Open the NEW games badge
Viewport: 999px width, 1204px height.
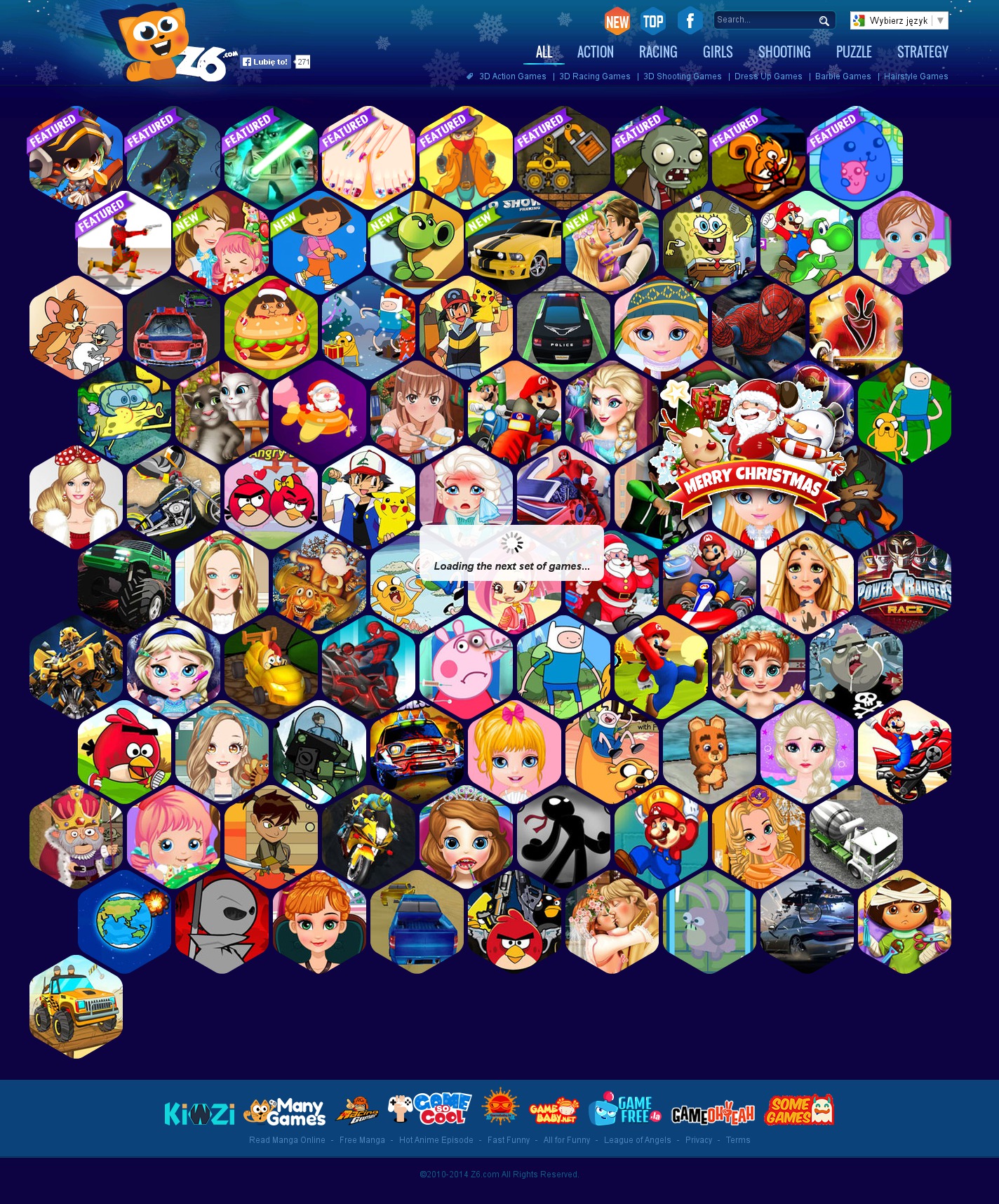point(617,21)
